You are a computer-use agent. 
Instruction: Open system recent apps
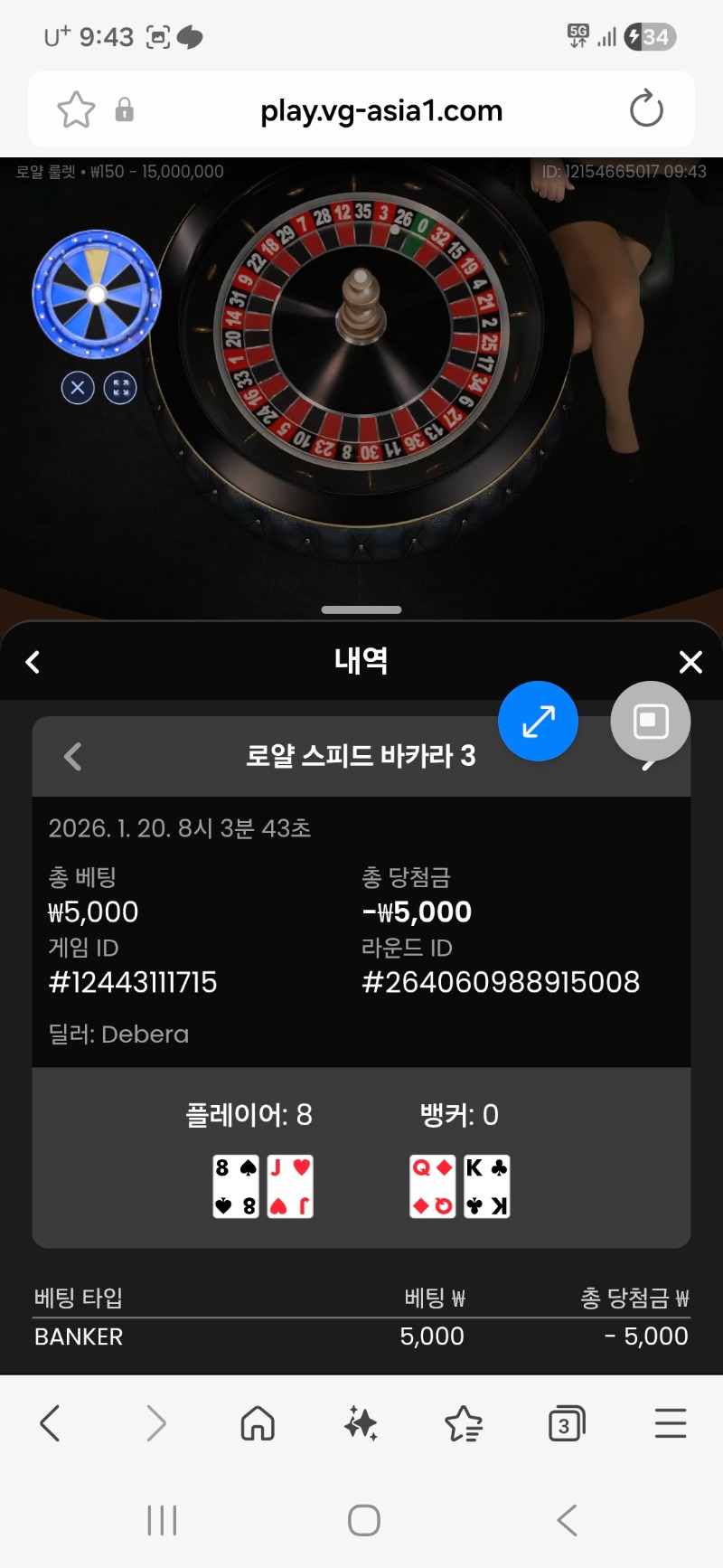tap(162, 1520)
